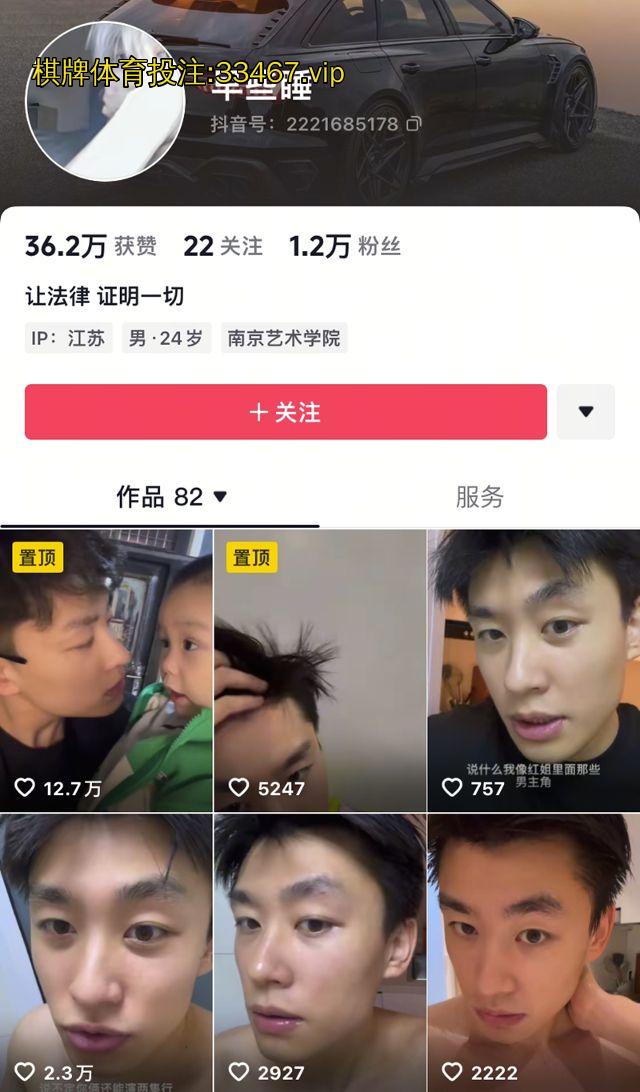Open the 22 关注 following list
Viewport: 640px width, 1092px height.
coord(222,246)
